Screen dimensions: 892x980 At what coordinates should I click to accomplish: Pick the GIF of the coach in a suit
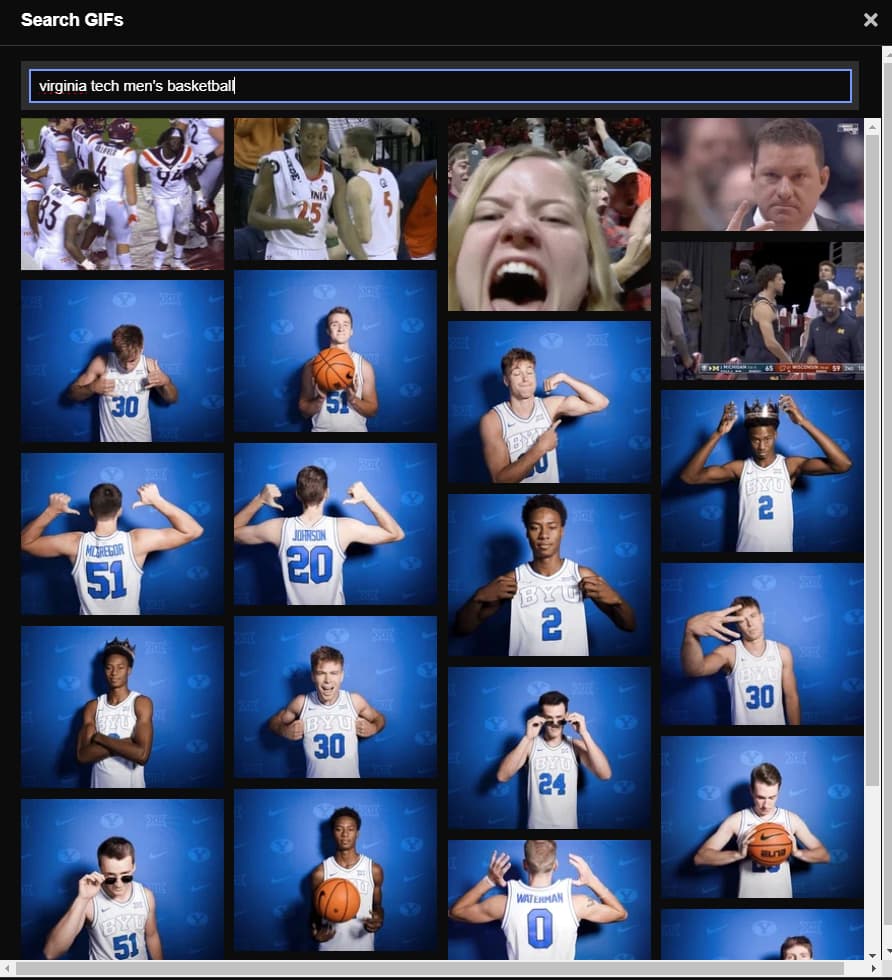click(762, 174)
